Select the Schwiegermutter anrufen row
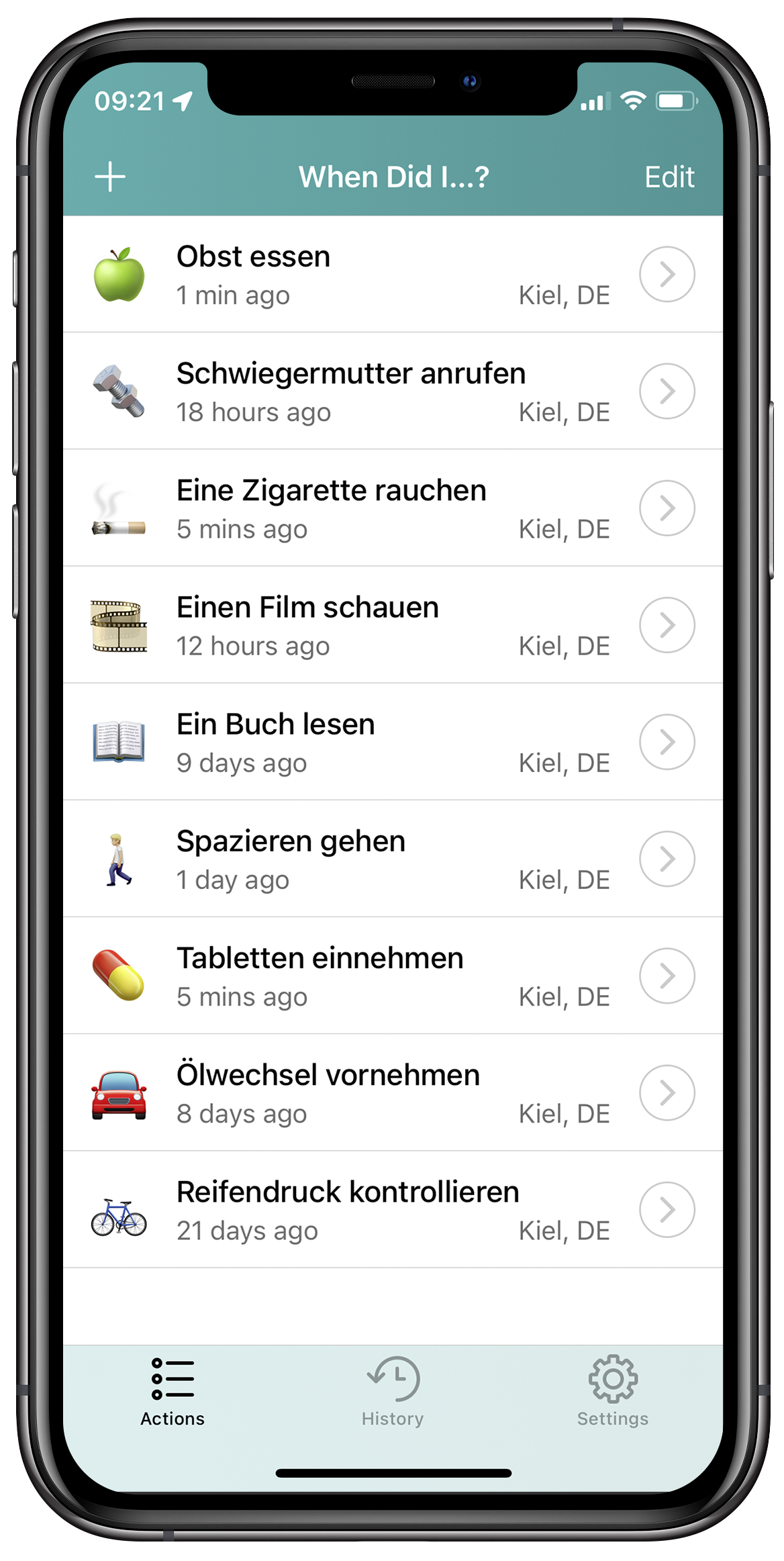Viewport: 784px width, 1561px height. pos(349,391)
